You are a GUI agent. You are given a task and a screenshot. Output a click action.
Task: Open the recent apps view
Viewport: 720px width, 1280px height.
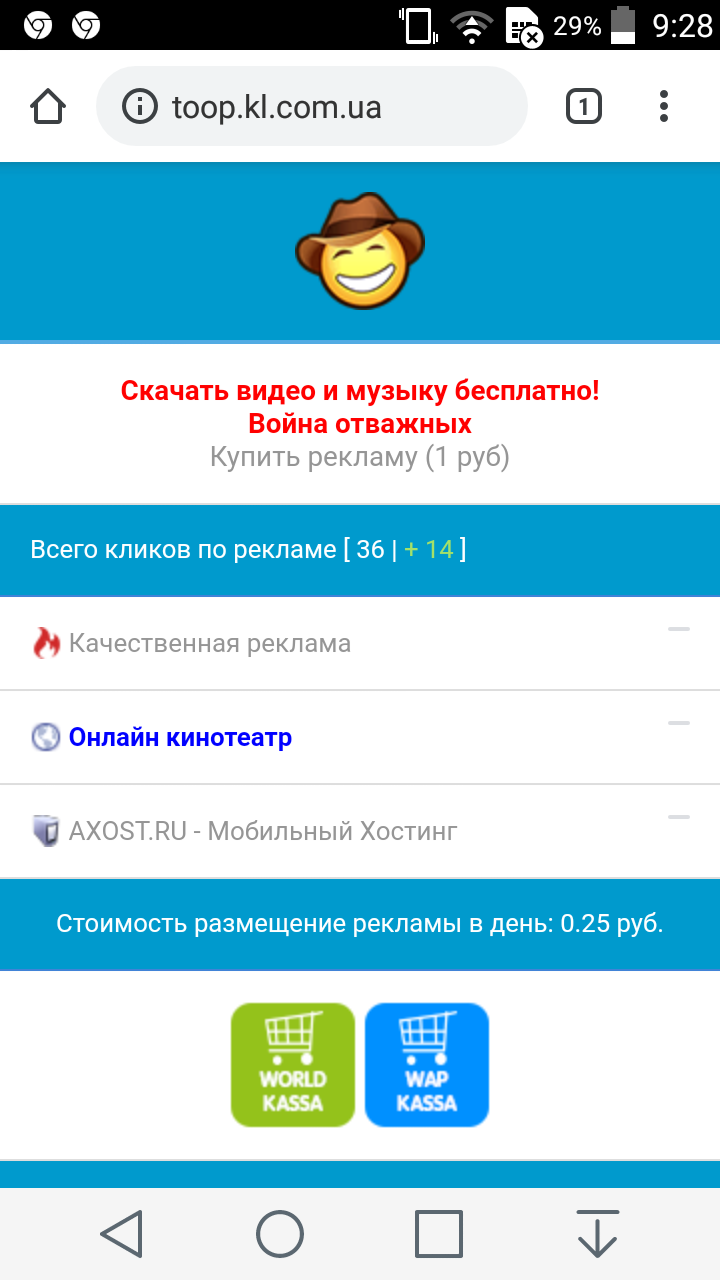click(439, 1233)
